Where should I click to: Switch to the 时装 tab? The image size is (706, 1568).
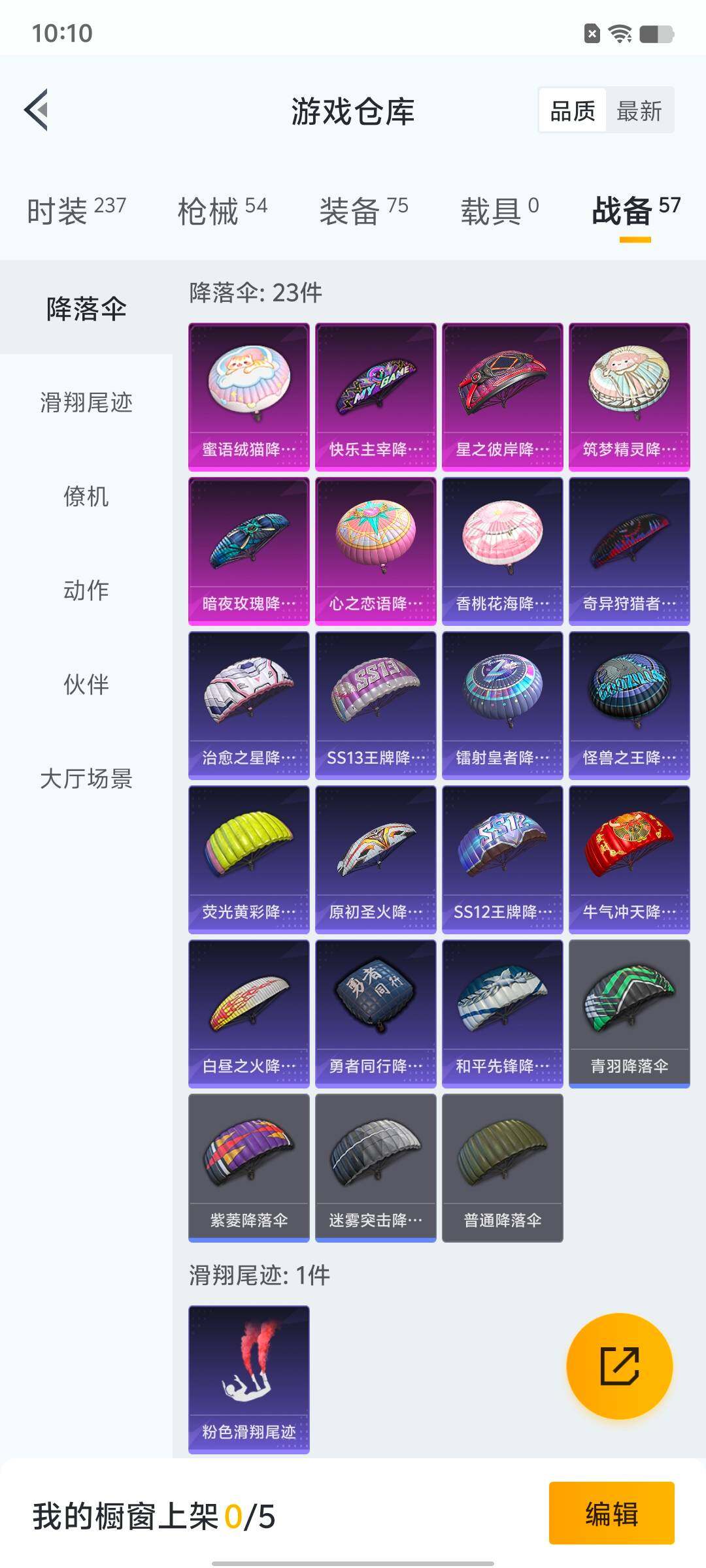tap(76, 211)
